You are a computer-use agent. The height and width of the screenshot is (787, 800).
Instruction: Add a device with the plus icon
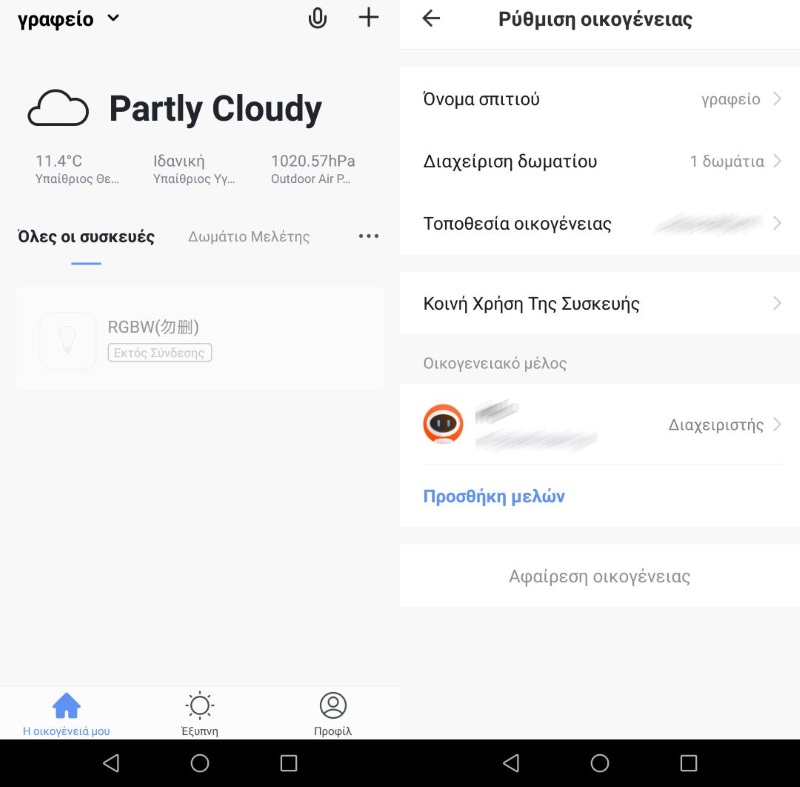(x=369, y=18)
